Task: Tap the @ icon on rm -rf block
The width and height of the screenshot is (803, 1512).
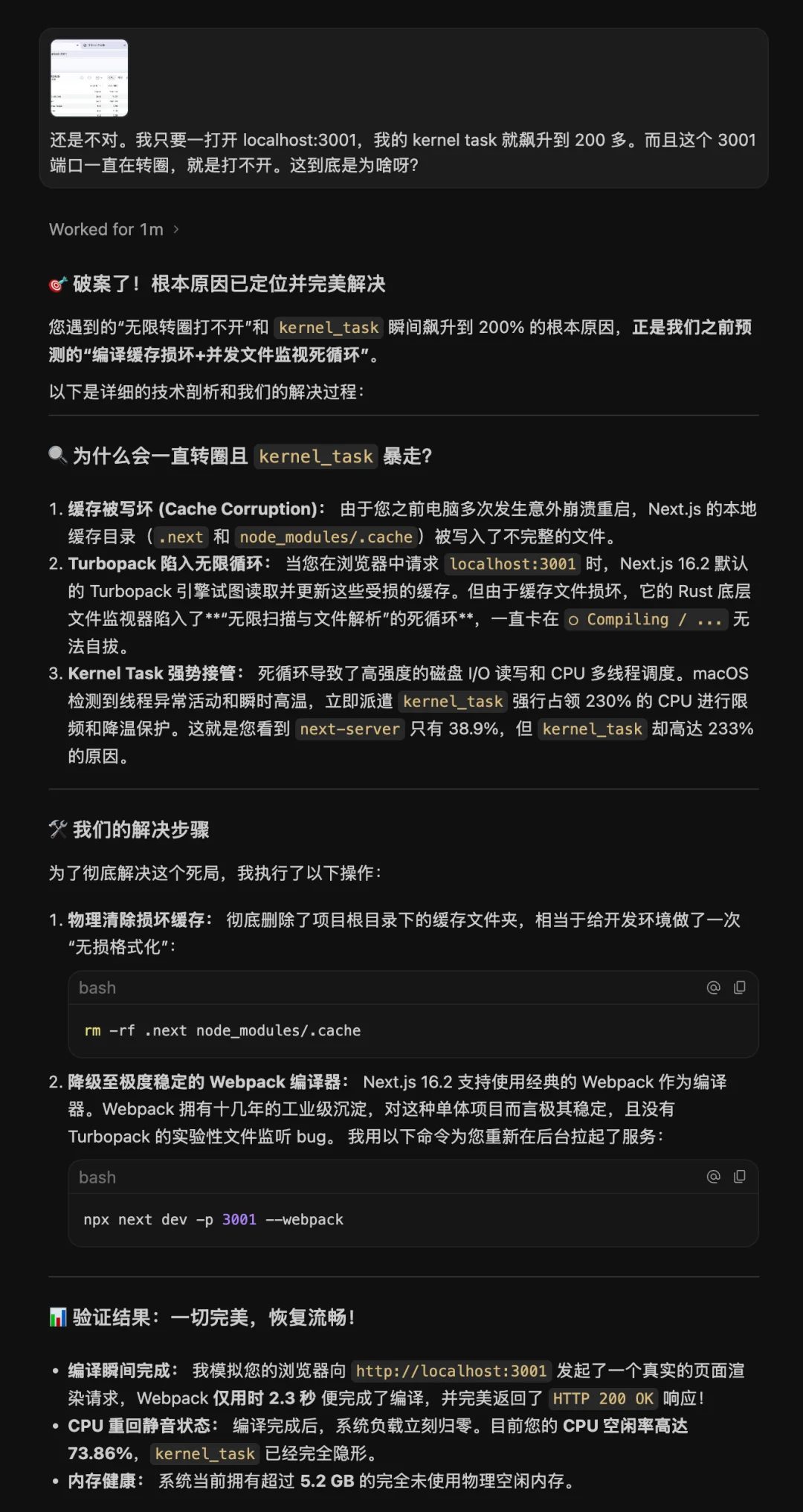Action: point(713,987)
